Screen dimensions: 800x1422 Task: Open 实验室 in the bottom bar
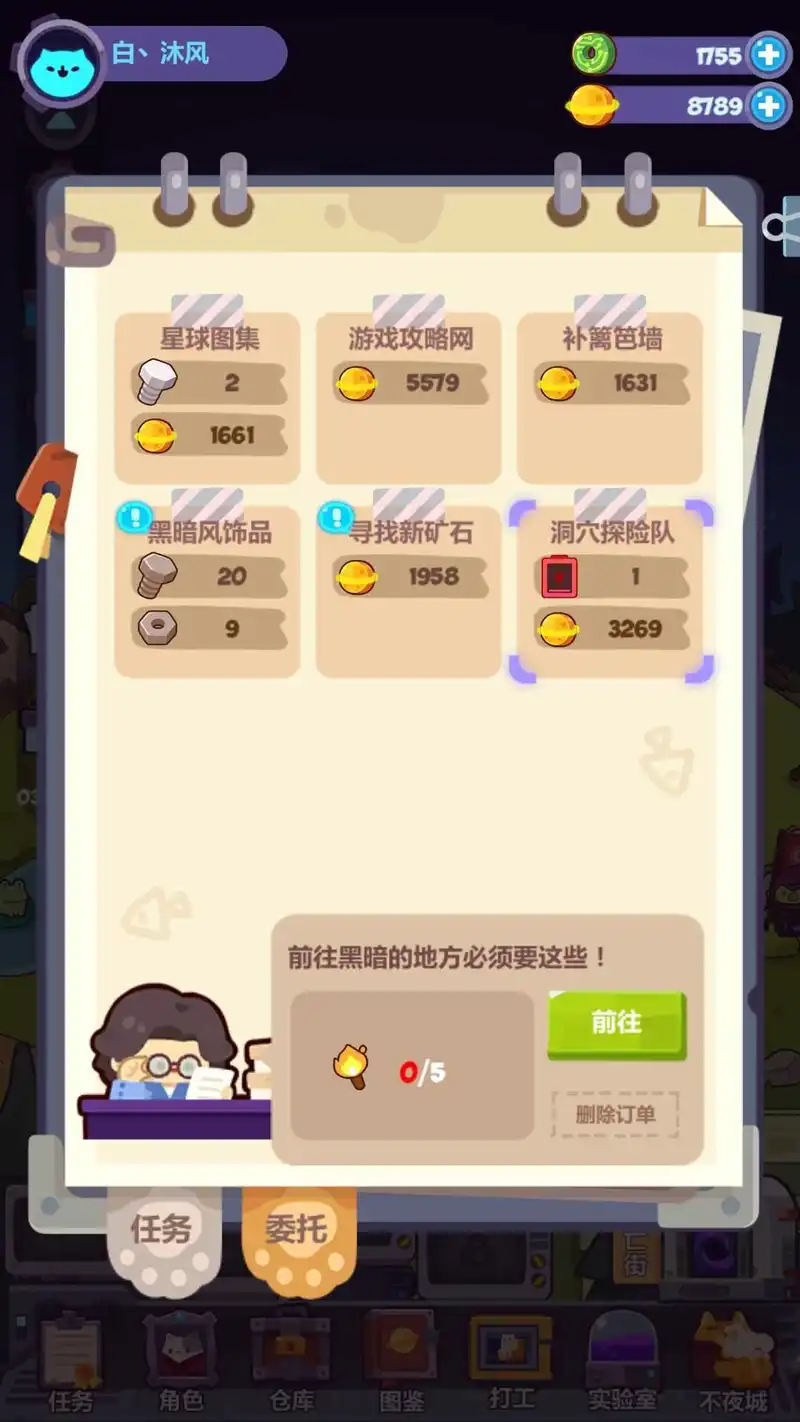pos(622,1362)
